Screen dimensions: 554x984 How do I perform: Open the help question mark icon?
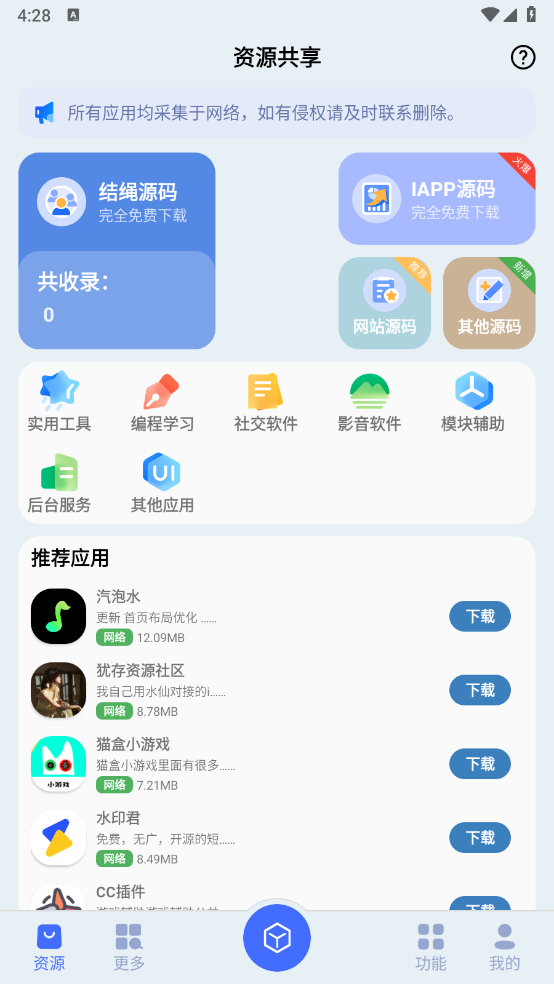point(523,58)
